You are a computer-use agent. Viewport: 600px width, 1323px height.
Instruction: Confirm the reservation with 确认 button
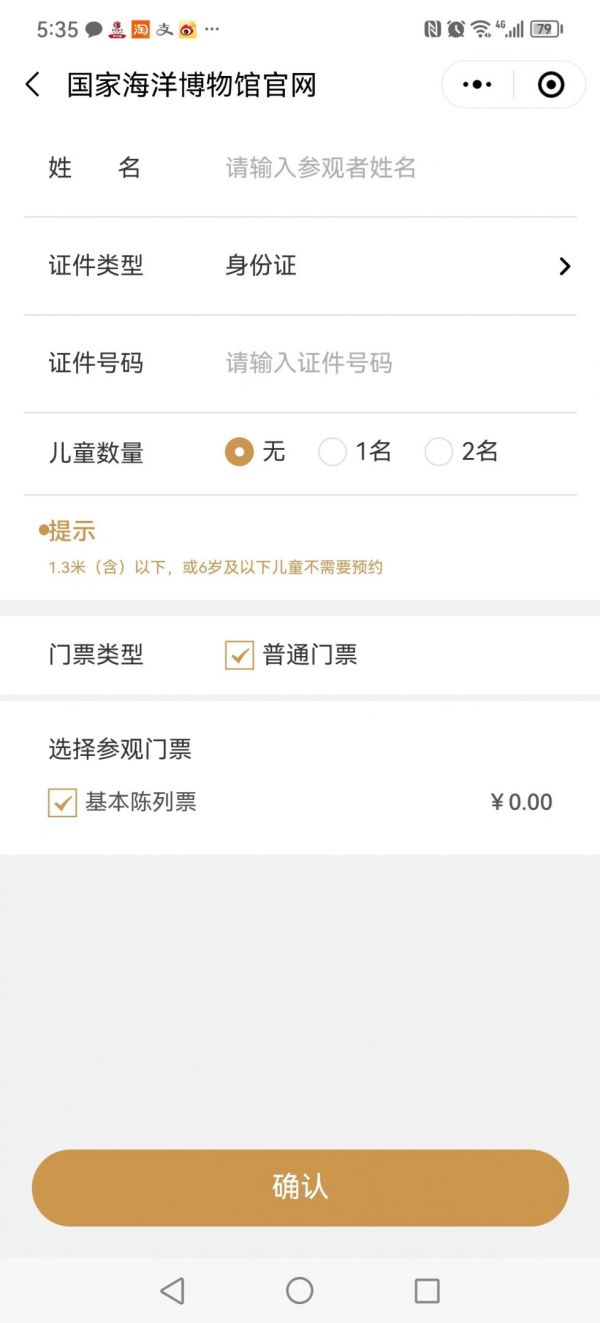click(x=300, y=1187)
